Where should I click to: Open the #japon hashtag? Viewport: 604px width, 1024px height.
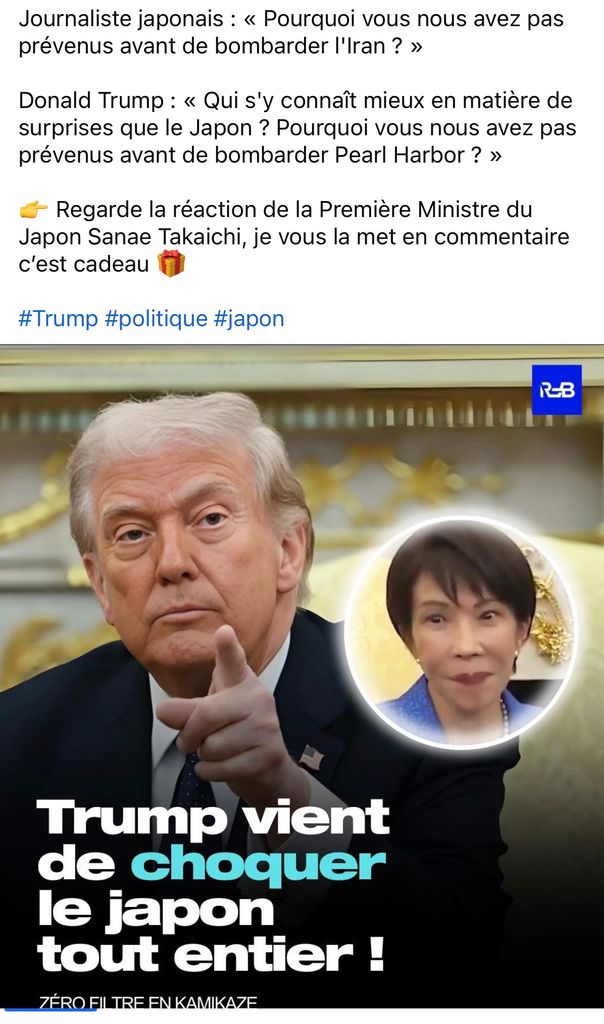coord(249,319)
